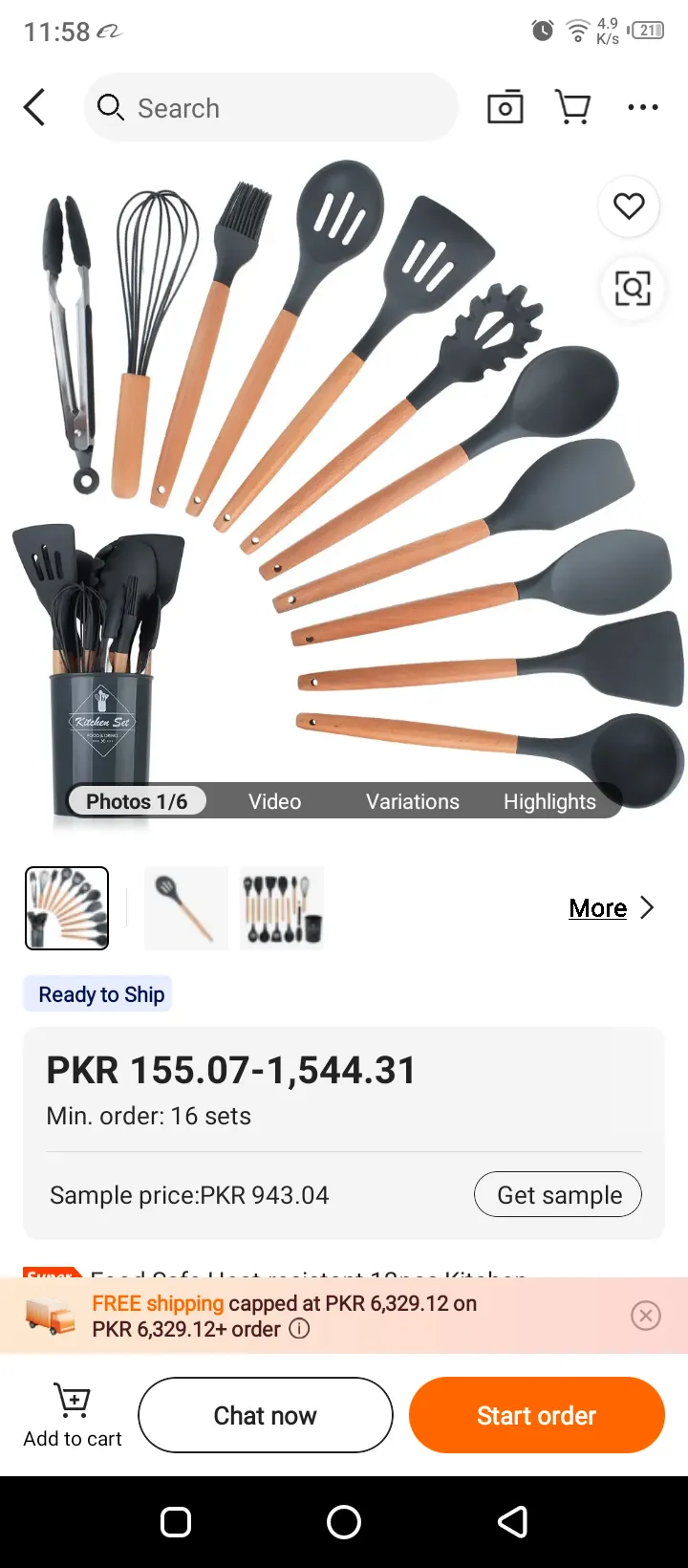
Task: Open the More photos link
Action: (612, 907)
